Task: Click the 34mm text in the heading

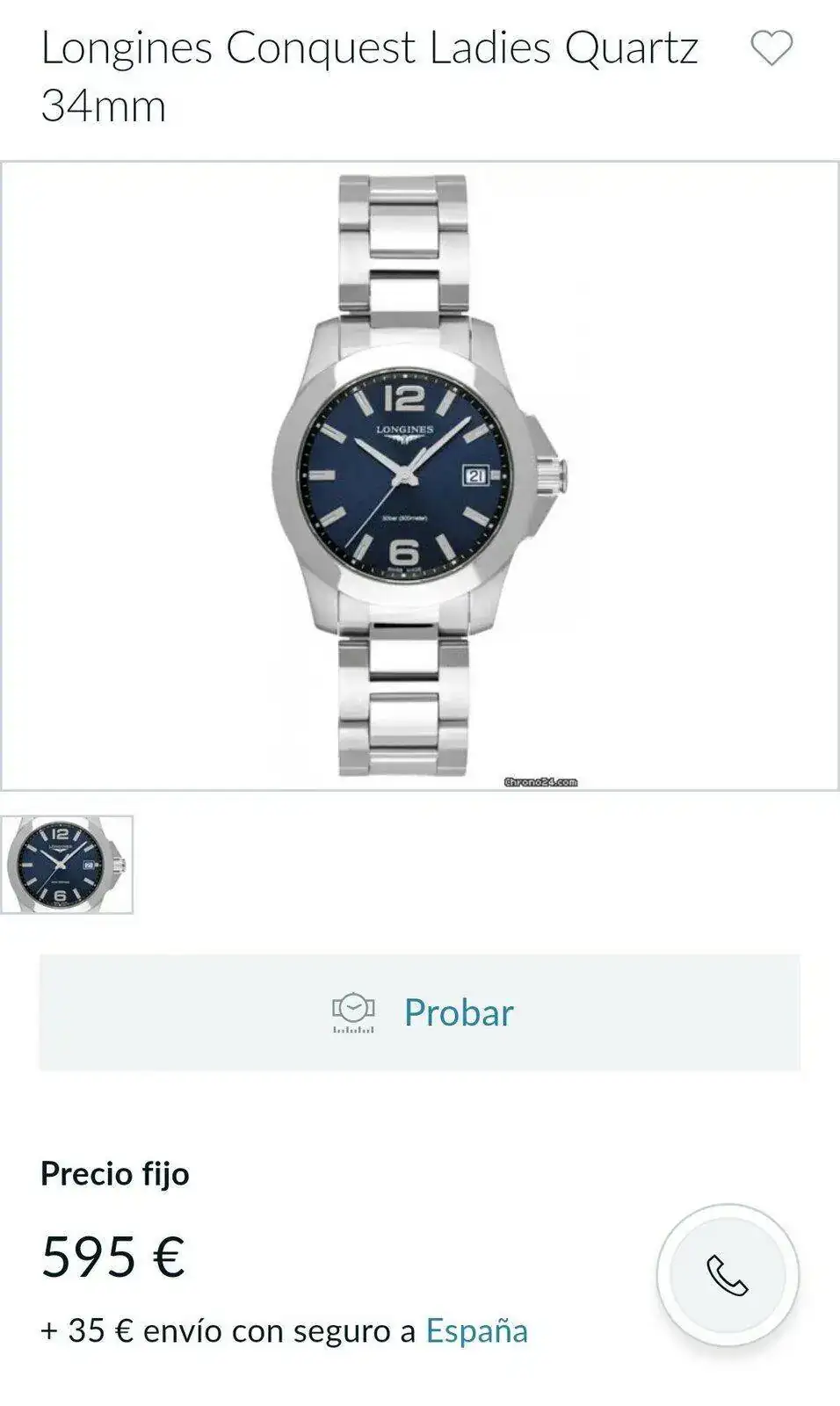Action: coord(104,105)
